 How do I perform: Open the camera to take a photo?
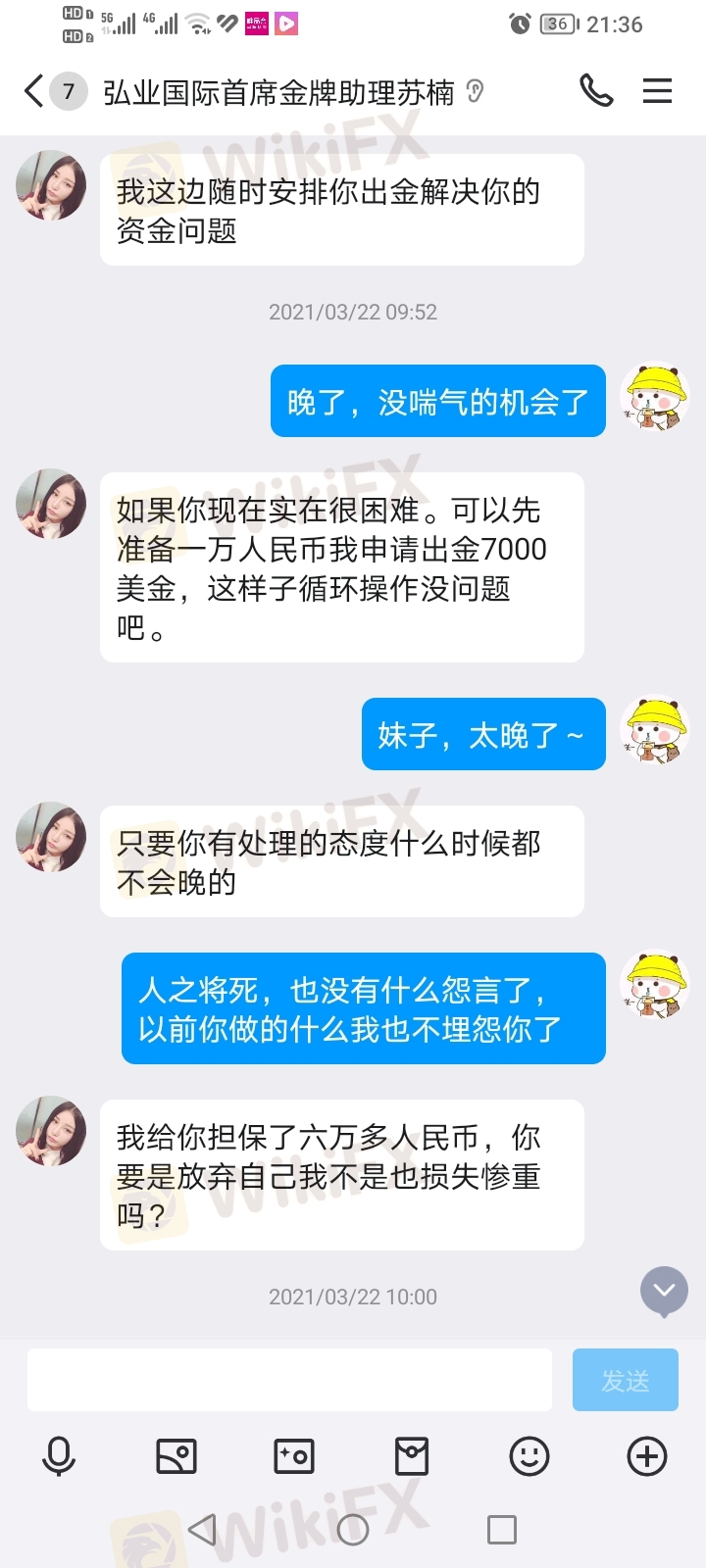(294, 1456)
